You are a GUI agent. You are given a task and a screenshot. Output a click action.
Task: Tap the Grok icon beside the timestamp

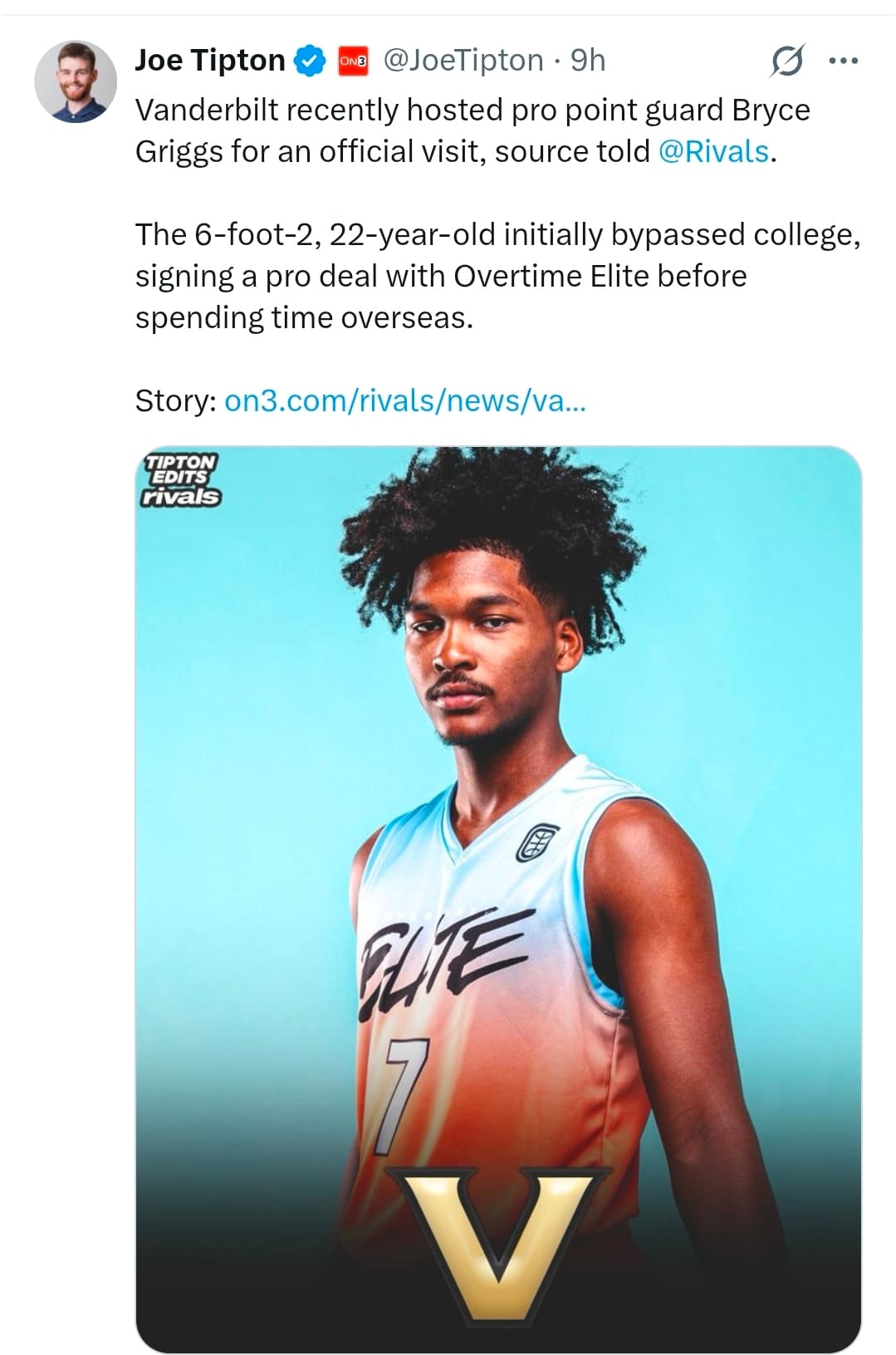[786, 61]
